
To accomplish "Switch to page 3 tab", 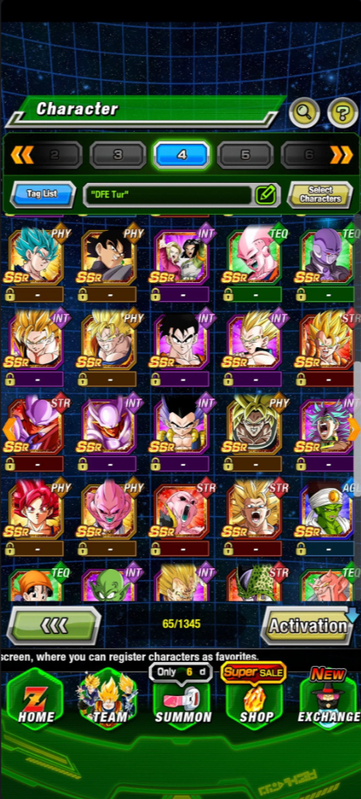I will pos(118,155).
